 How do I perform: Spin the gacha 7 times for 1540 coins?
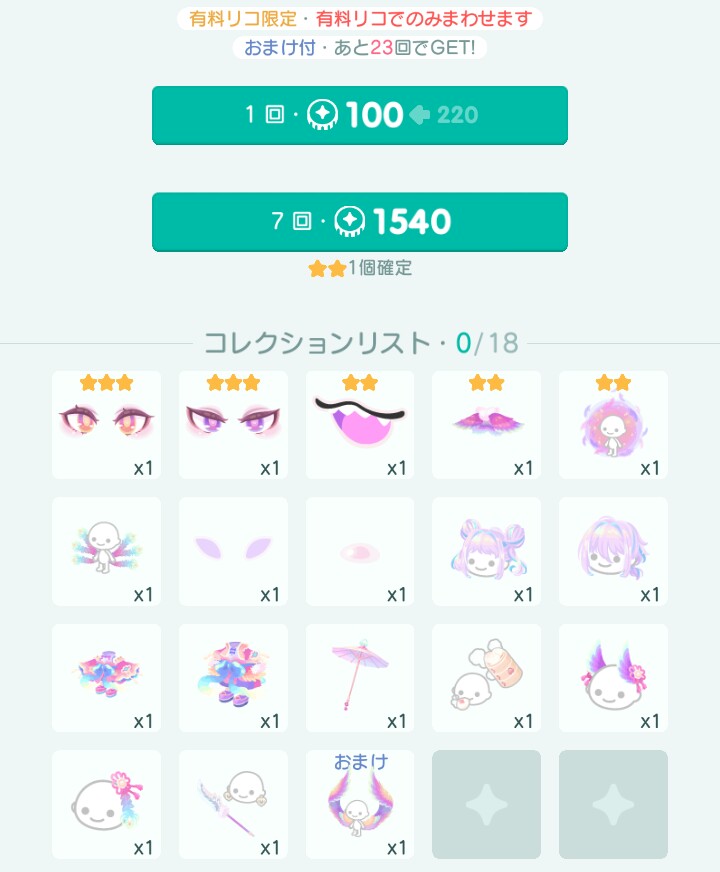pyautogui.click(x=360, y=221)
